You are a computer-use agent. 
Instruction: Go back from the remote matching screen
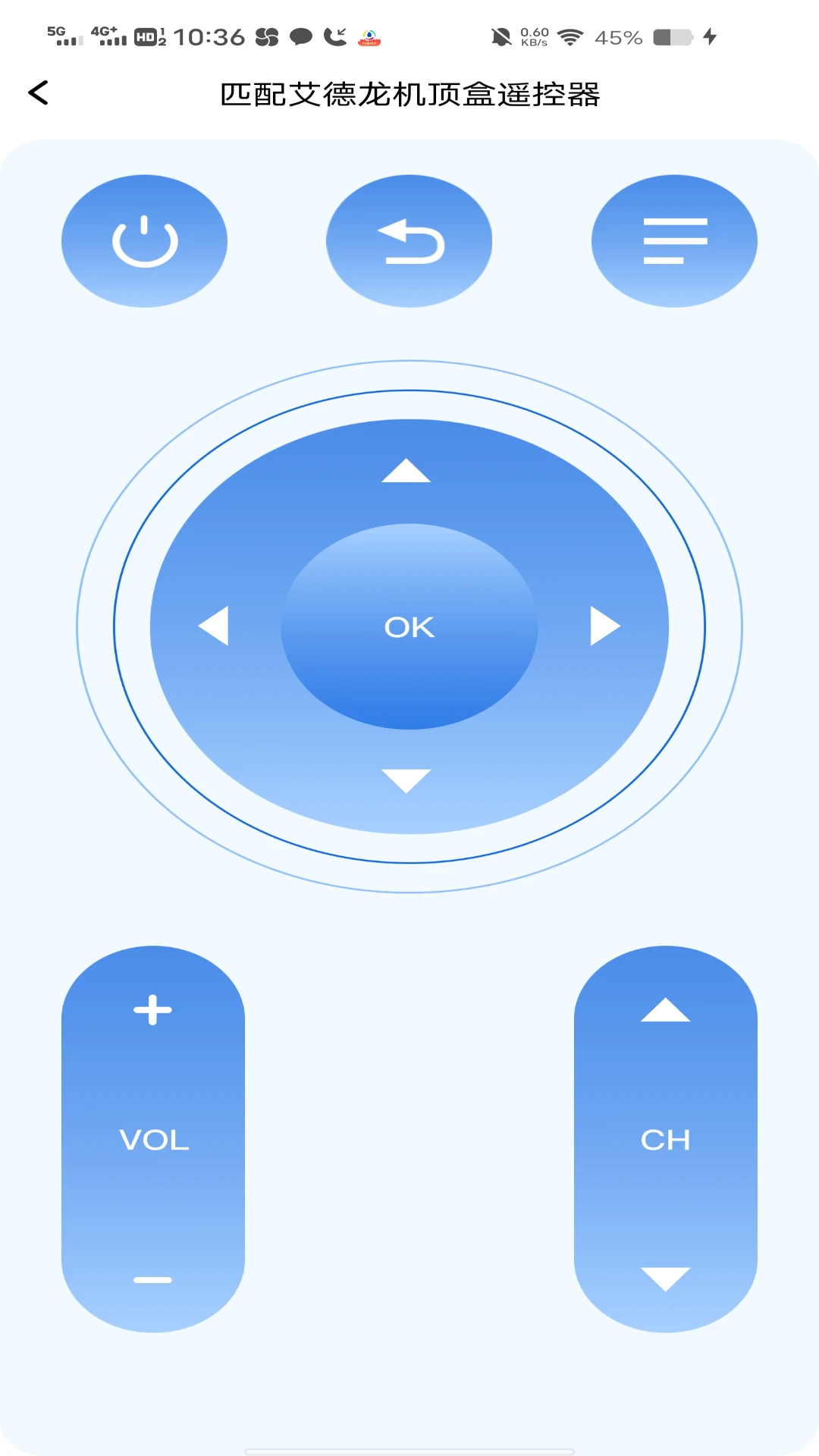click(38, 93)
